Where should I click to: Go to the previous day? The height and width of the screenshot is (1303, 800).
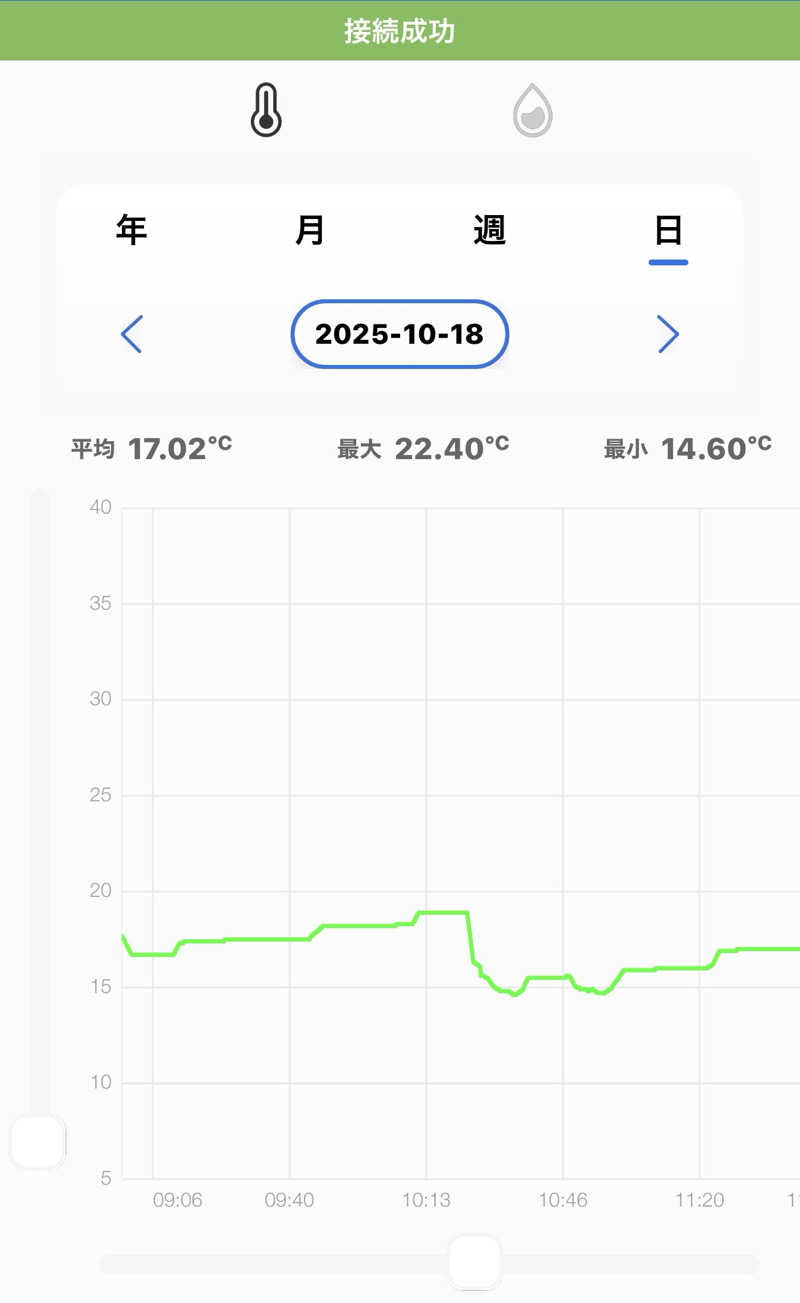point(132,334)
